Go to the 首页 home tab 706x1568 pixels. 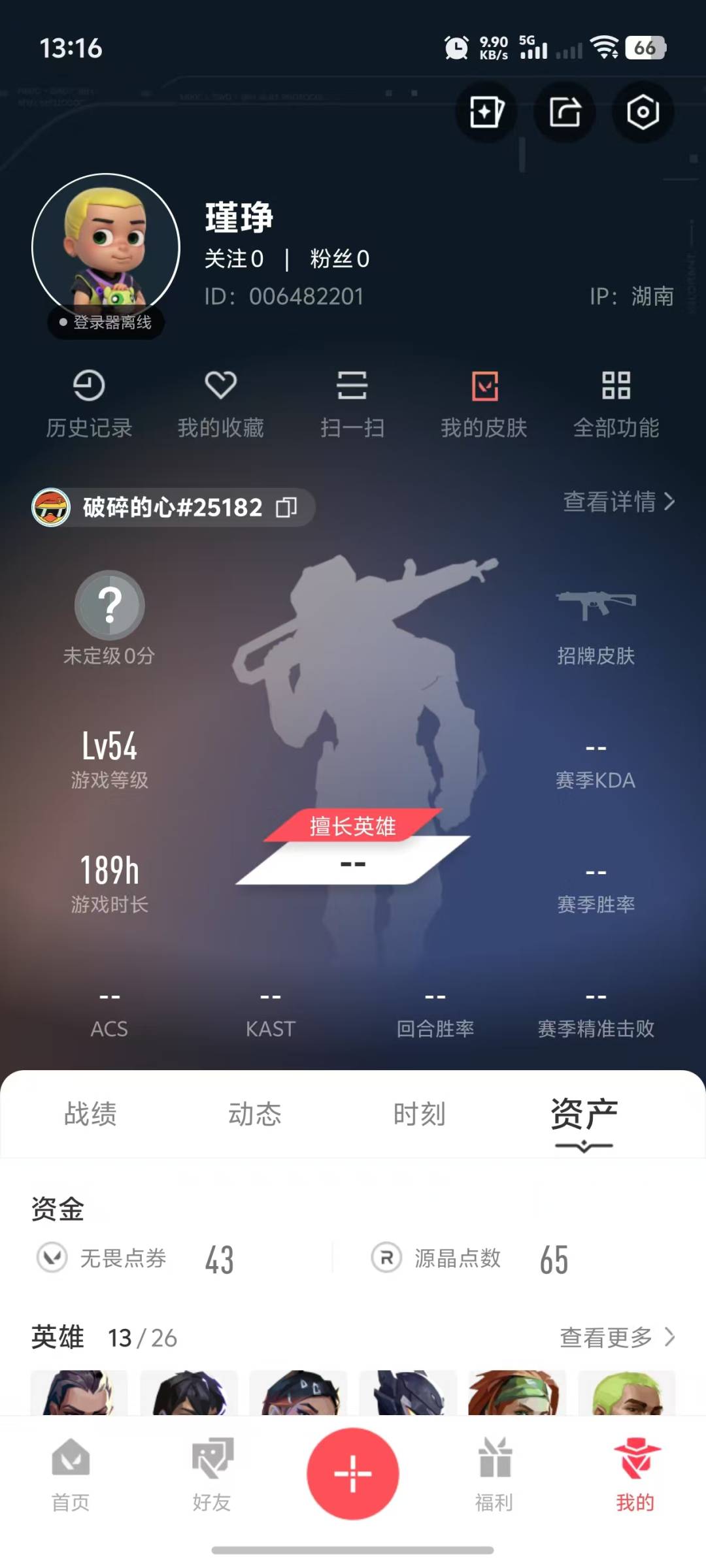pyautogui.click(x=71, y=1474)
